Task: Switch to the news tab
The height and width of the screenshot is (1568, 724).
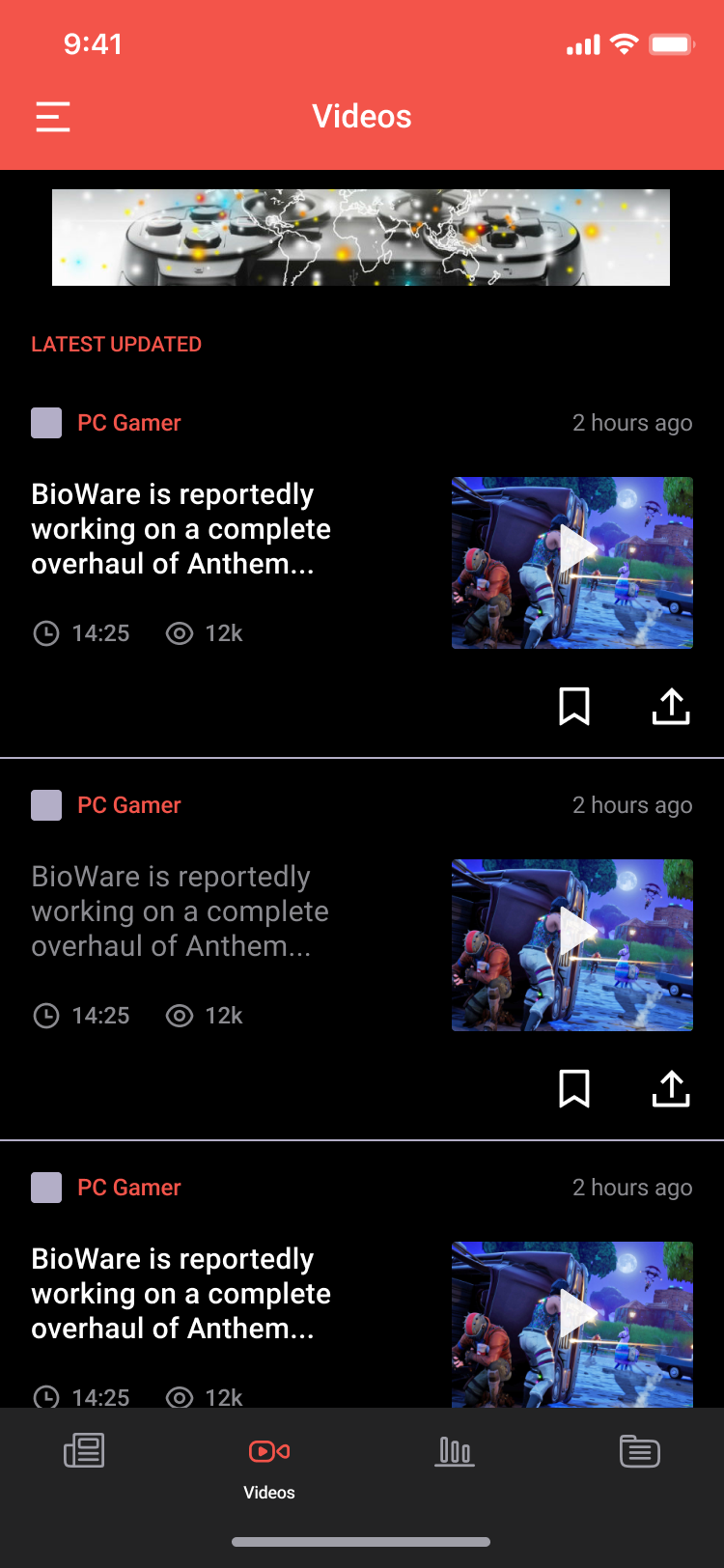Action: point(84,1451)
